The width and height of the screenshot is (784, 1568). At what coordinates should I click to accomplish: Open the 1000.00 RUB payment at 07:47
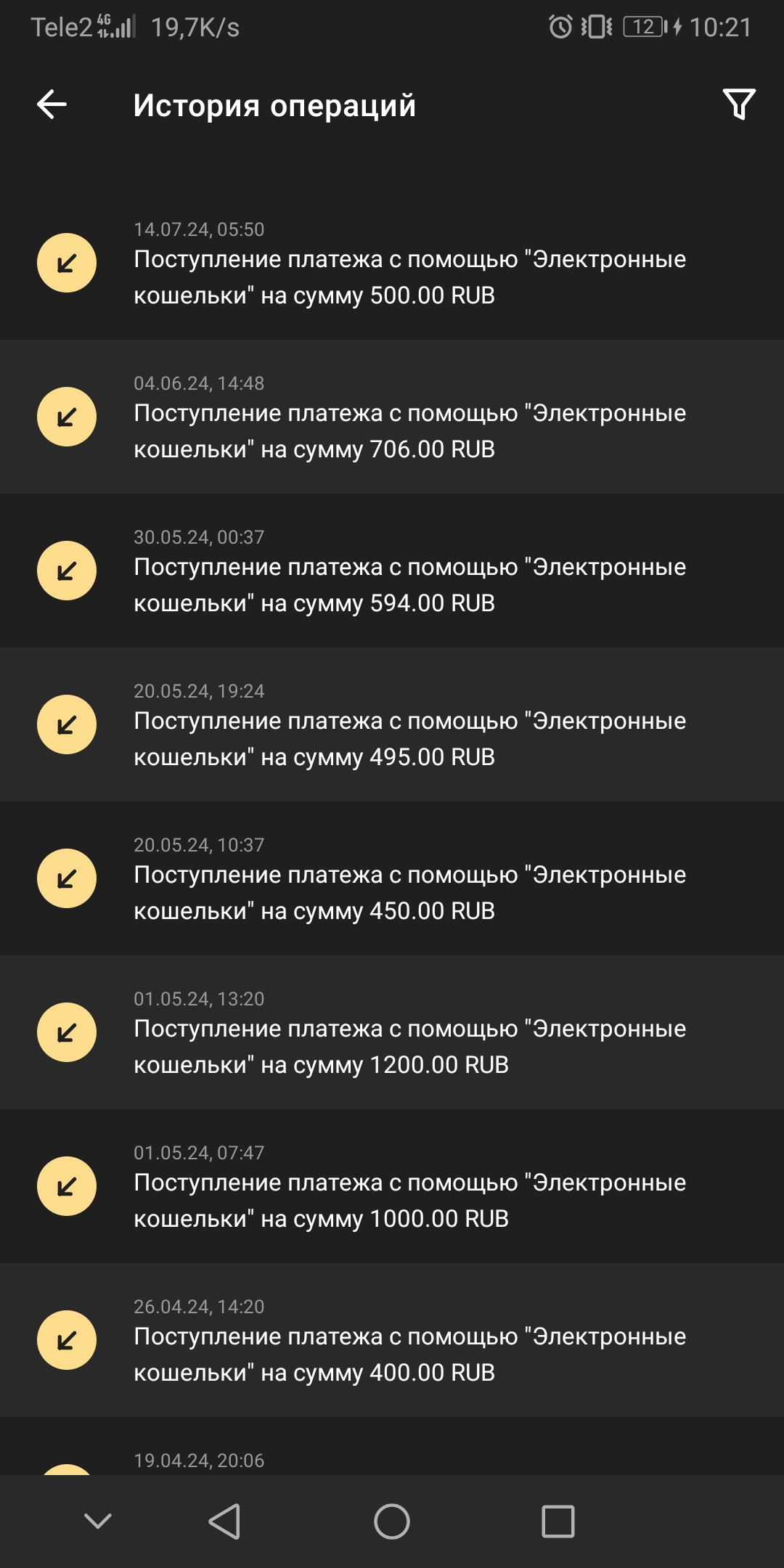click(392, 1186)
